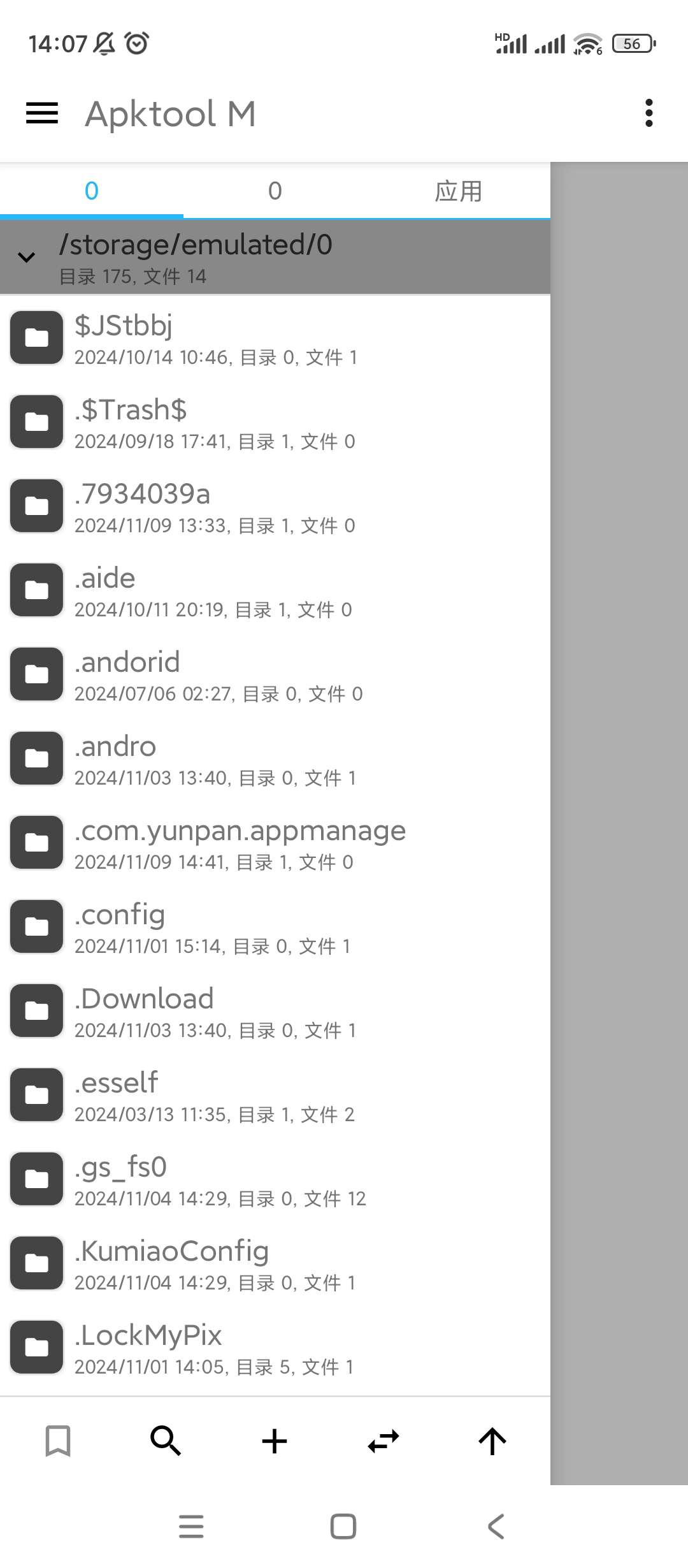The width and height of the screenshot is (688, 1568).
Task: Tap the up arrow to go to parent directory
Action: click(492, 1441)
